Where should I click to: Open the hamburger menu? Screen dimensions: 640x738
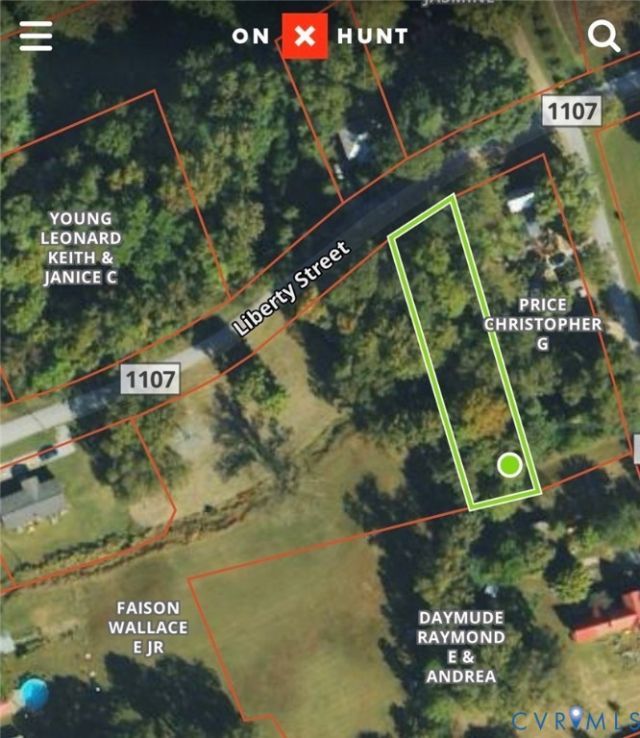click(x=36, y=36)
